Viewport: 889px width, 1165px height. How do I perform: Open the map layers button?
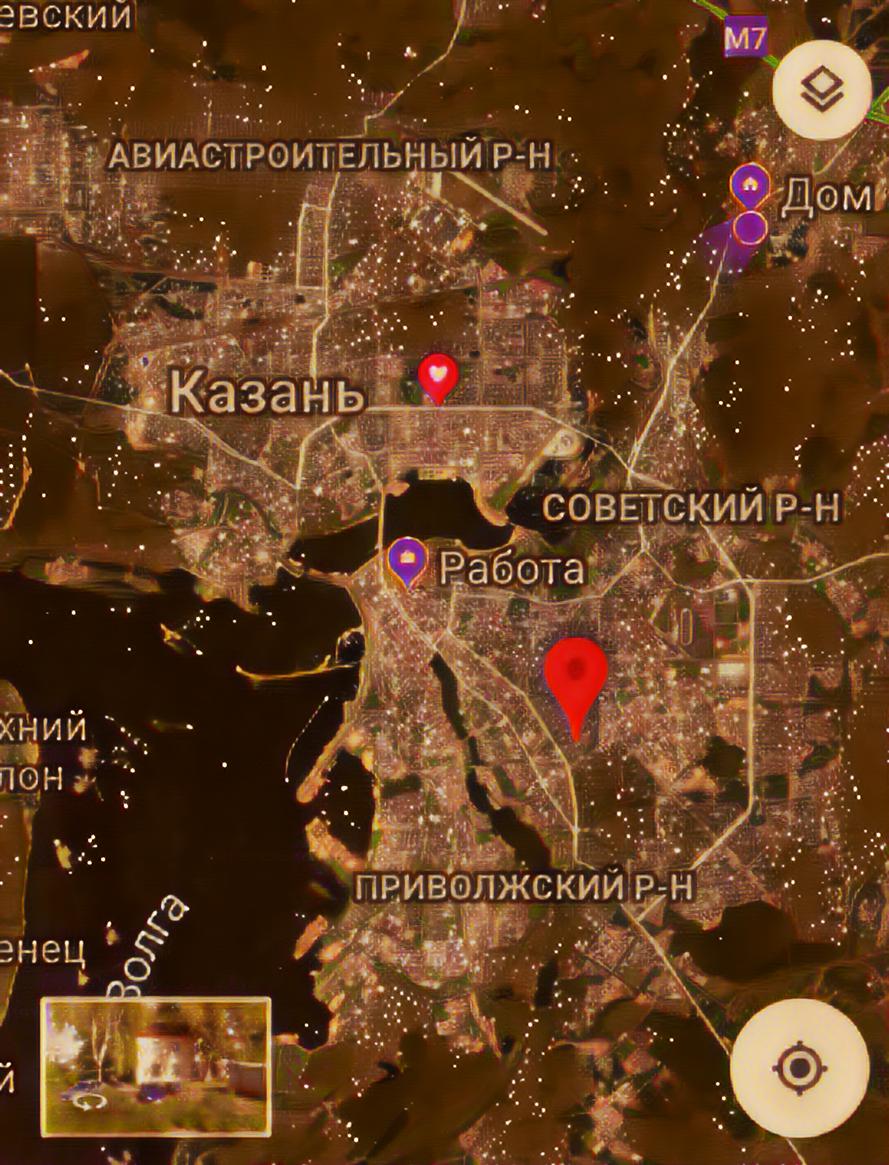[x=822, y=89]
